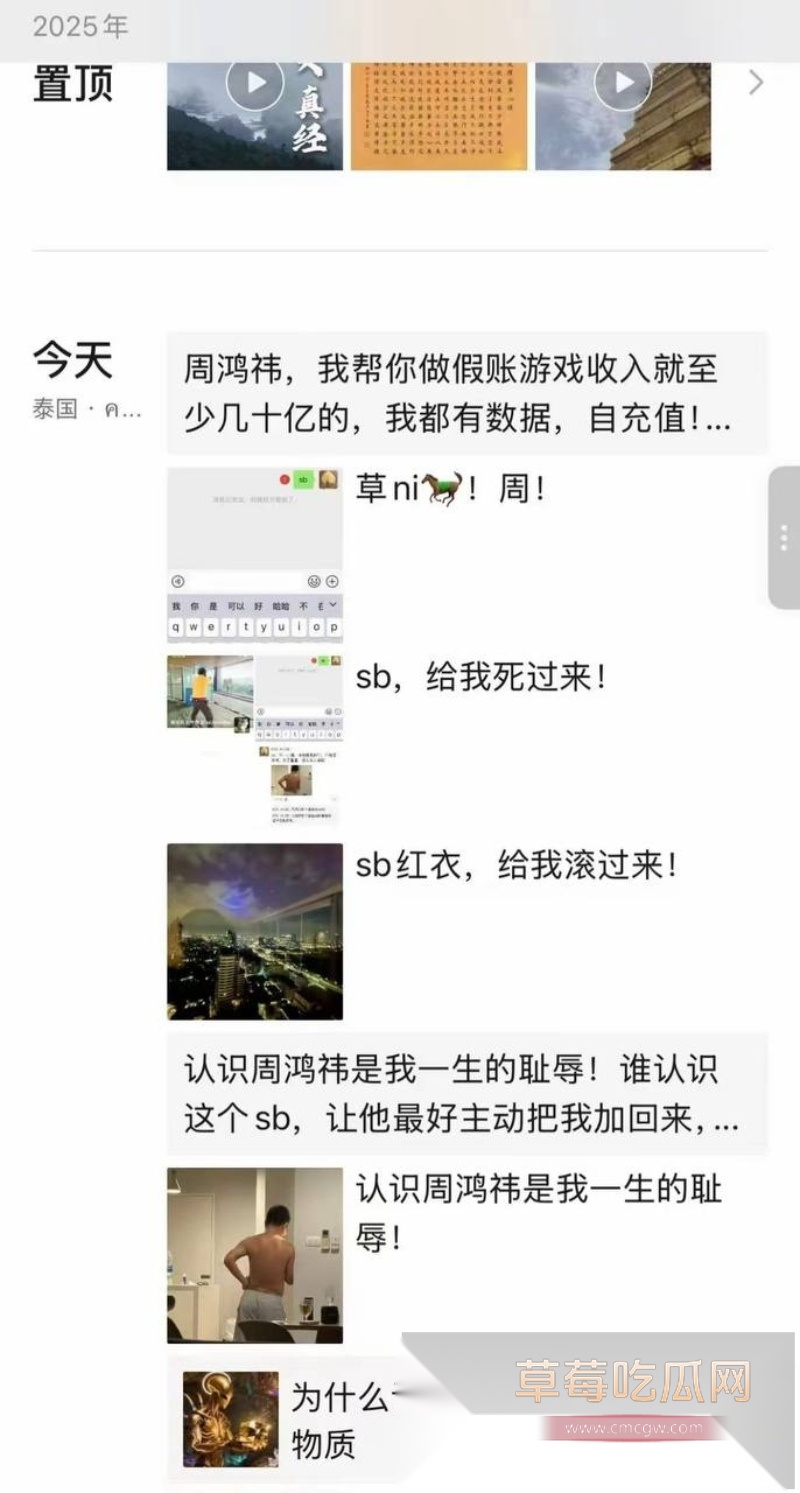This screenshot has width=800, height=1493.
Task: Tap the emoji icon in the chat screenshot
Action: click(x=314, y=581)
